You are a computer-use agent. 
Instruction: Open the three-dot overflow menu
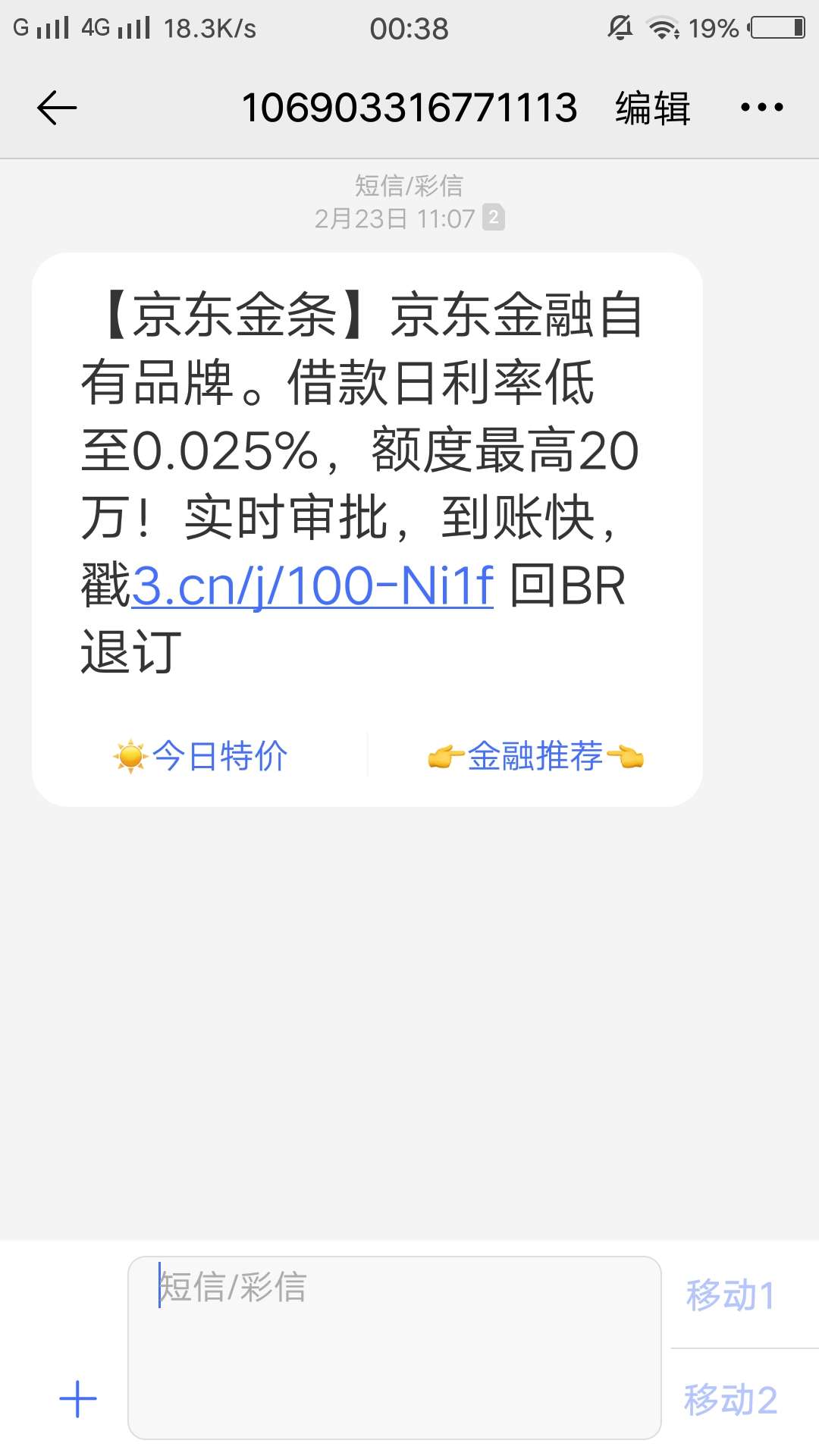pos(762,108)
